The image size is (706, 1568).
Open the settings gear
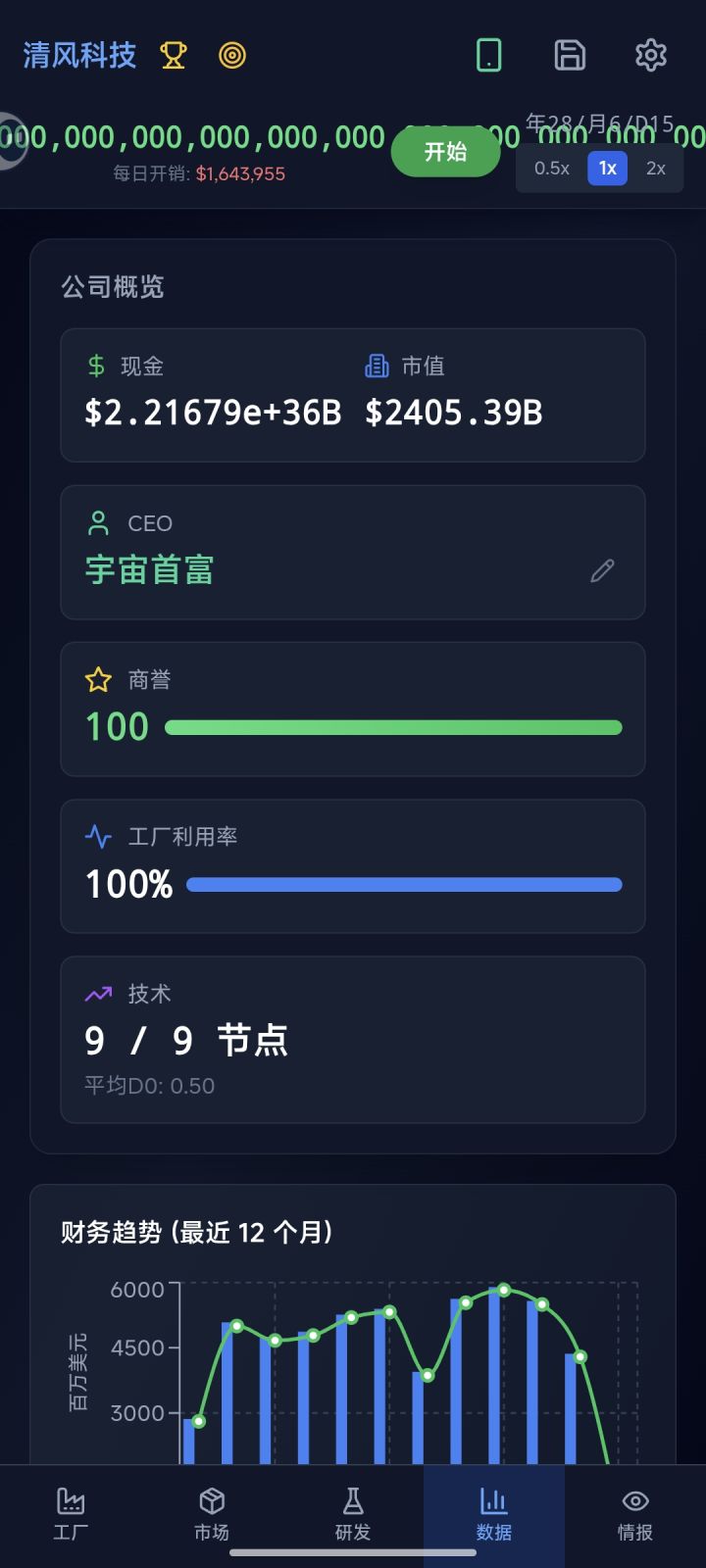650,56
